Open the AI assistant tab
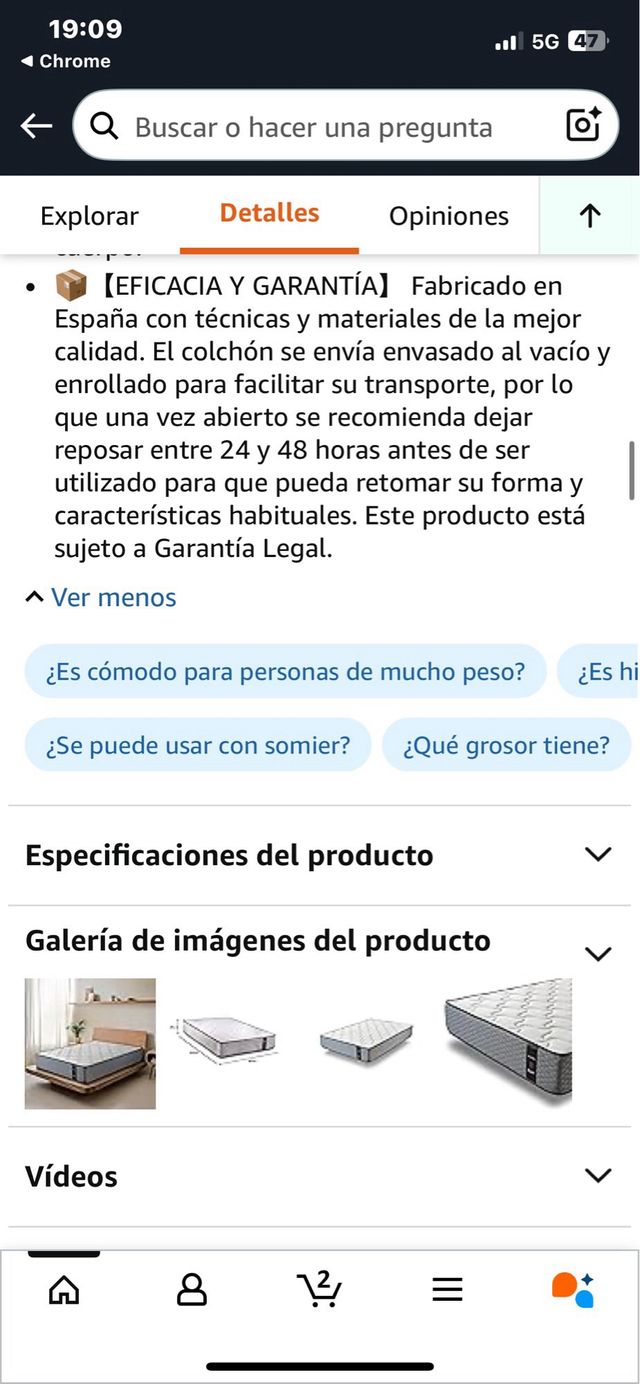The image size is (640, 1384). point(573,1289)
